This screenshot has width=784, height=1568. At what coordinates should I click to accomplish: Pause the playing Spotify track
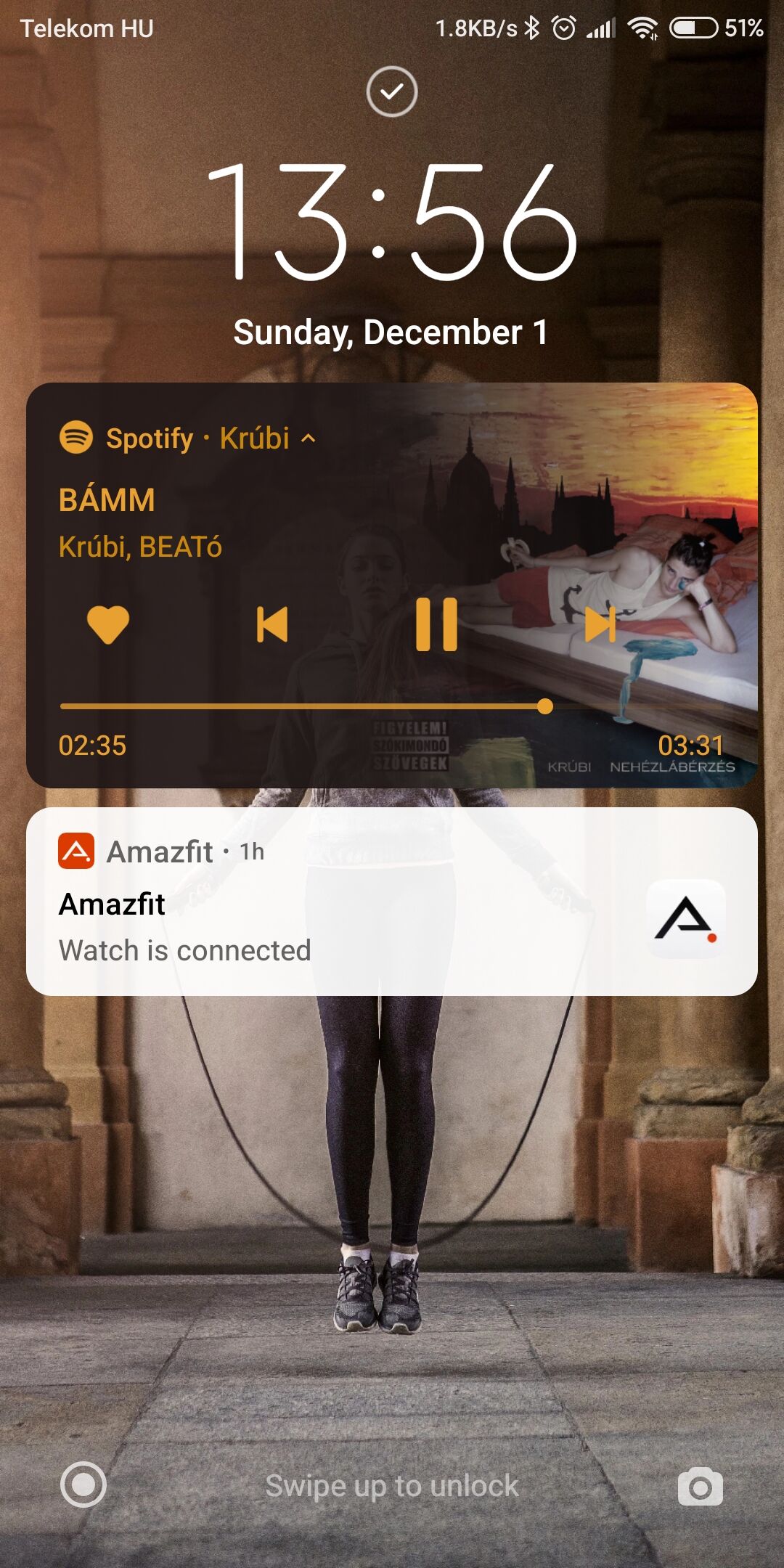tap(436, 624)
